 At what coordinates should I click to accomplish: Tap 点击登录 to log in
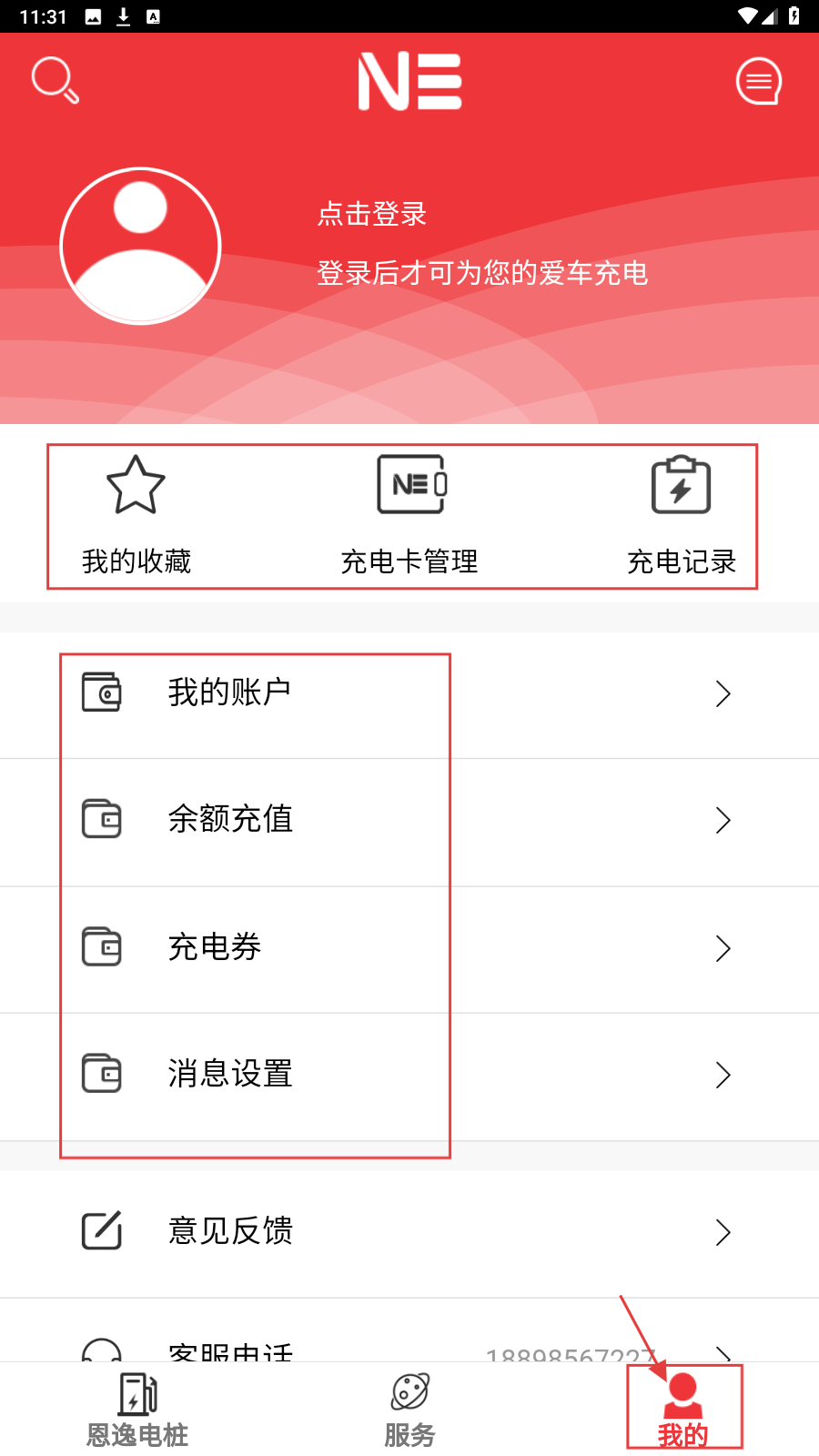tap(372, 214)
